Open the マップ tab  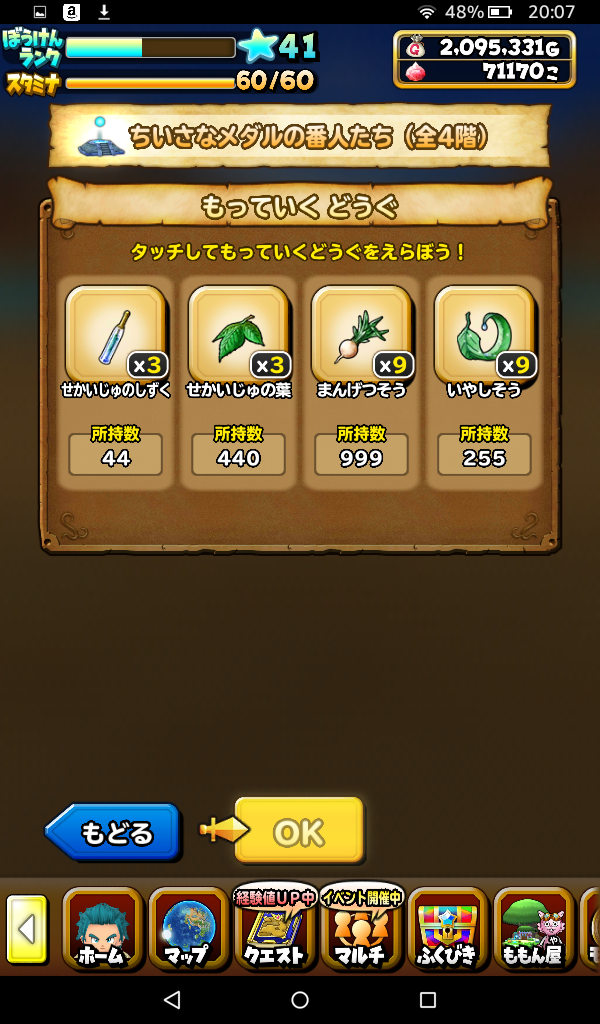pyautogui.click(x=189, y=928)
